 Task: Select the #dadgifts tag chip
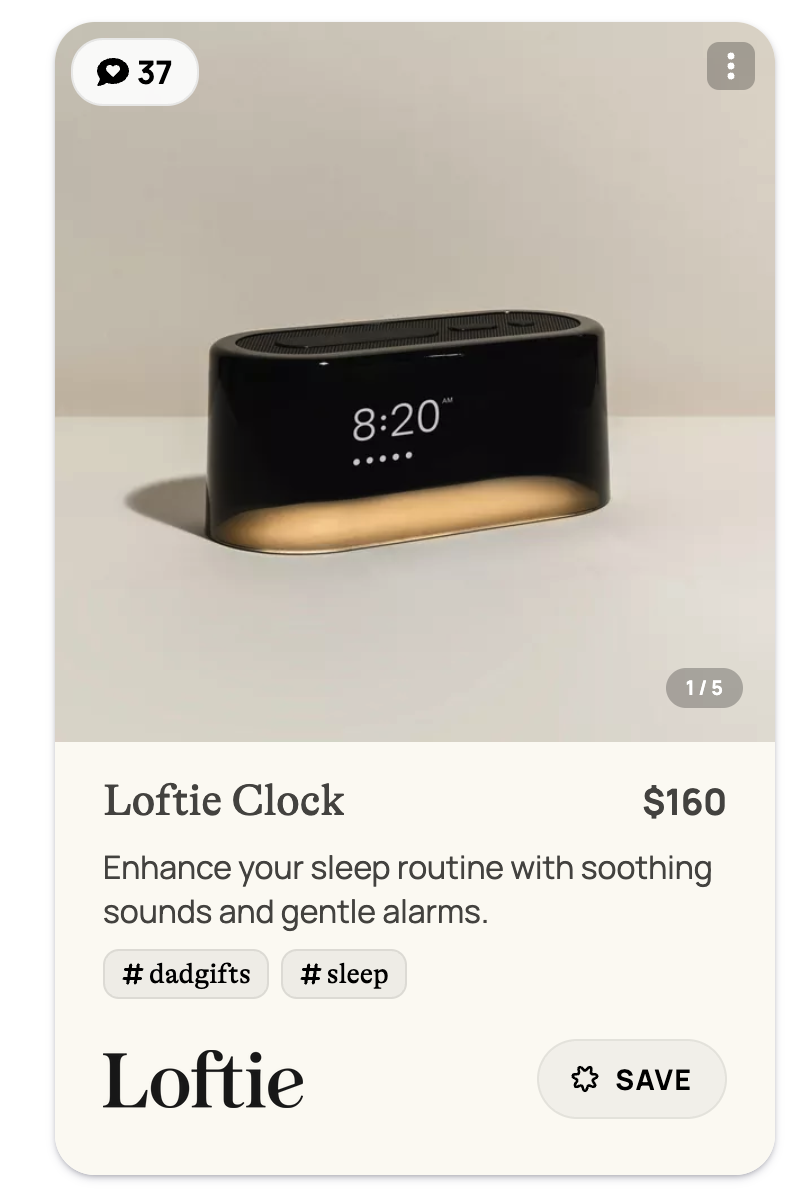pyautogui.click(x=186, y=974)
